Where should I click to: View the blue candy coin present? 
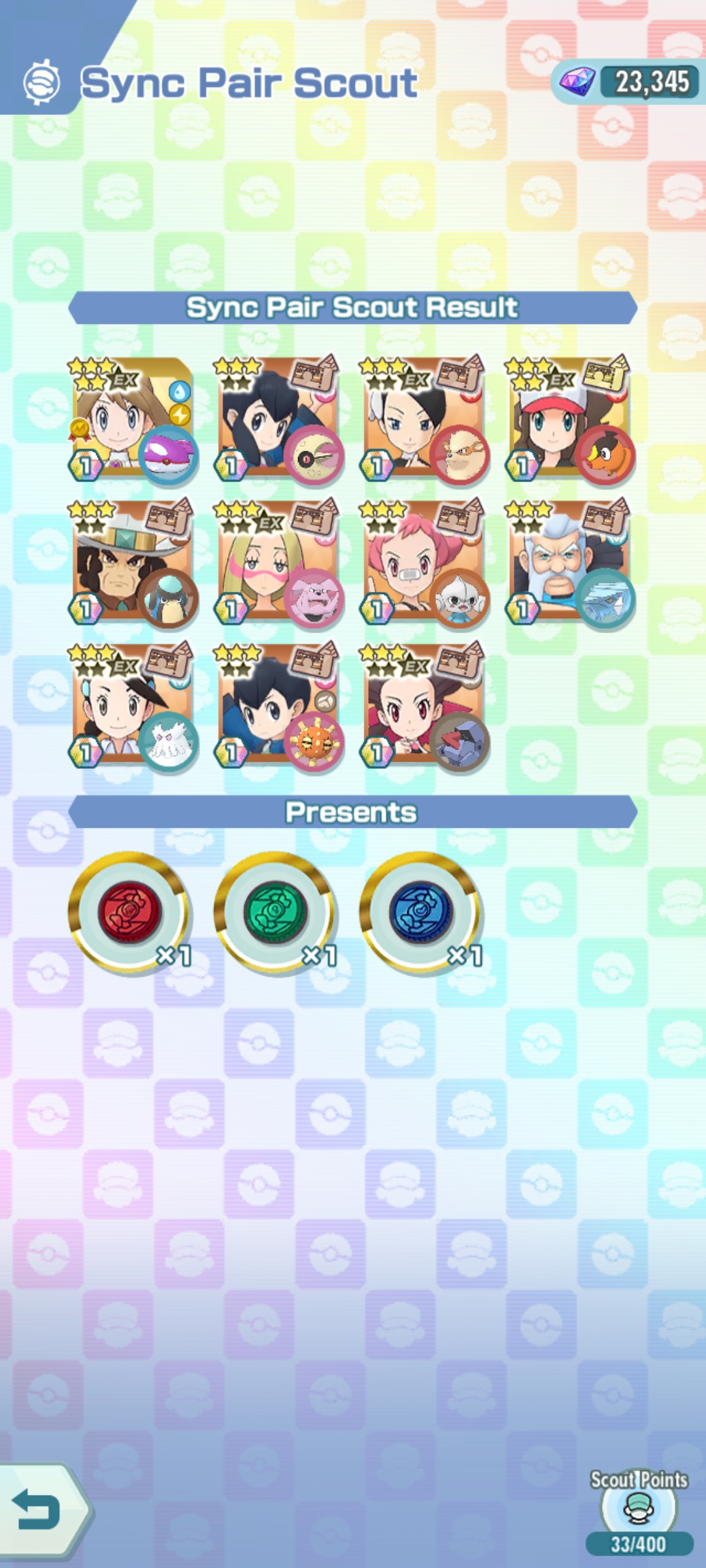click(421, 911)
